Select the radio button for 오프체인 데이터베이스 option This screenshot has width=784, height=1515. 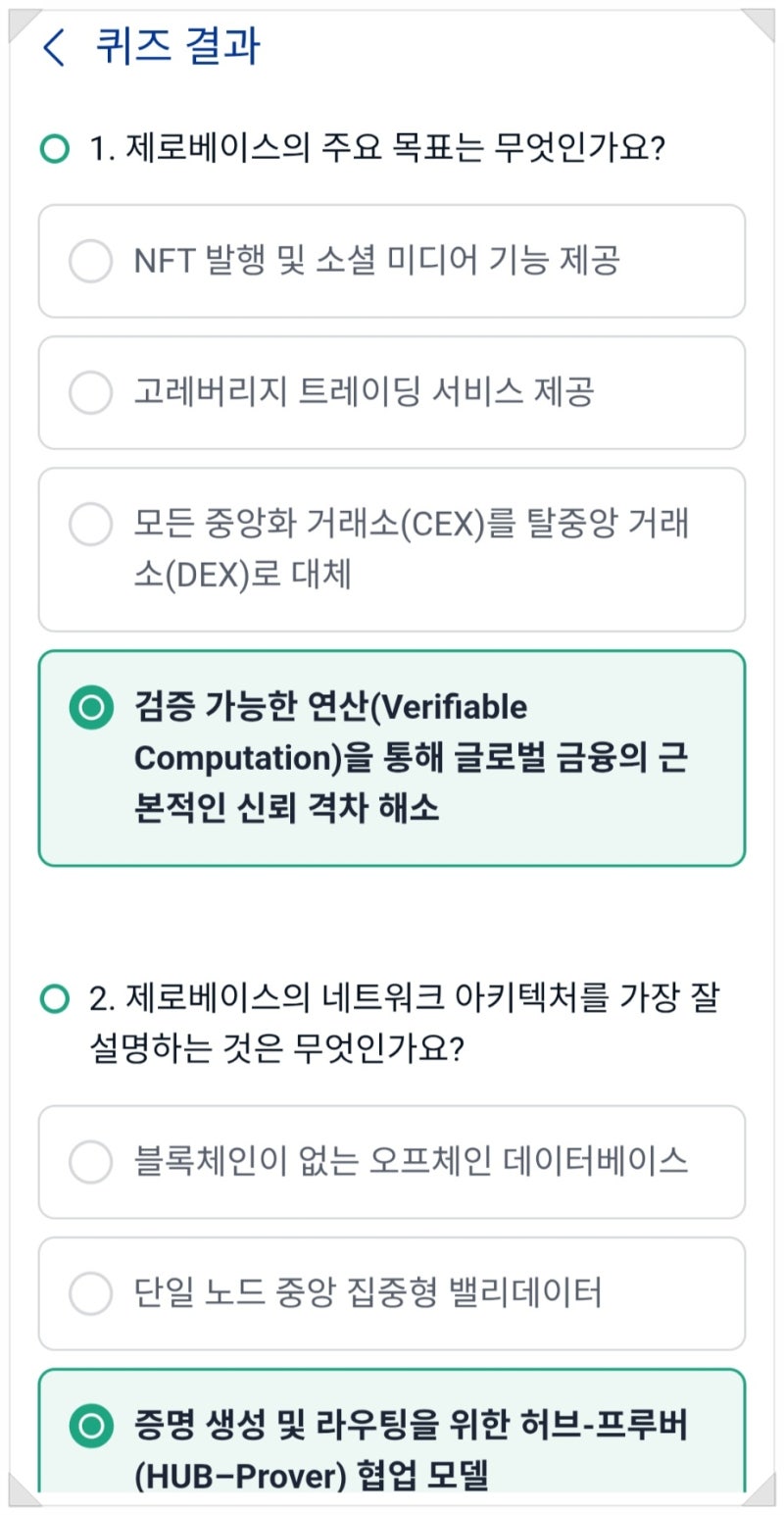(90, 1162)
